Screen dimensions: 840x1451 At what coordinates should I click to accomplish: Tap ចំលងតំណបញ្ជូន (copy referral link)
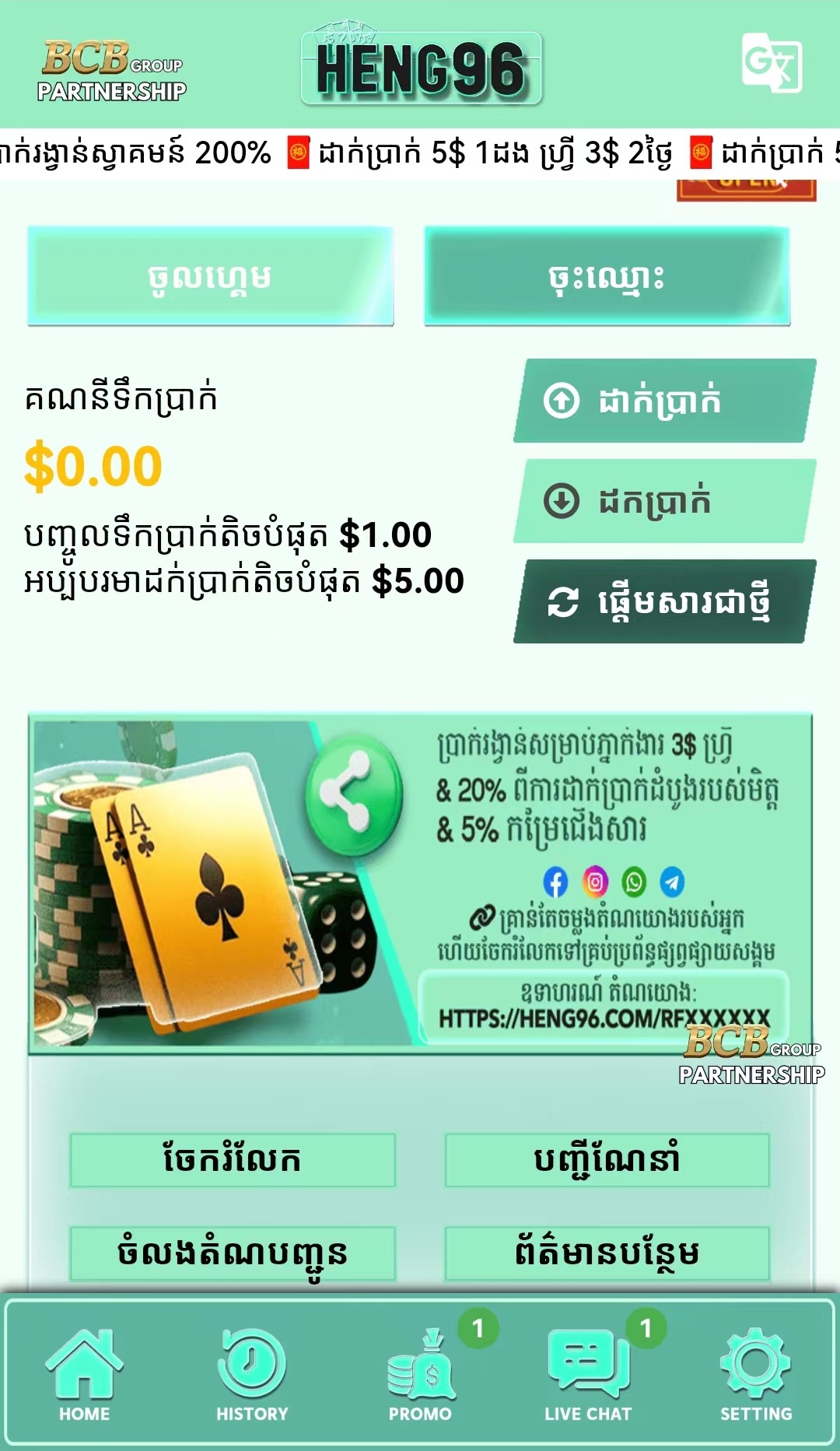[x=233, y=1253]
